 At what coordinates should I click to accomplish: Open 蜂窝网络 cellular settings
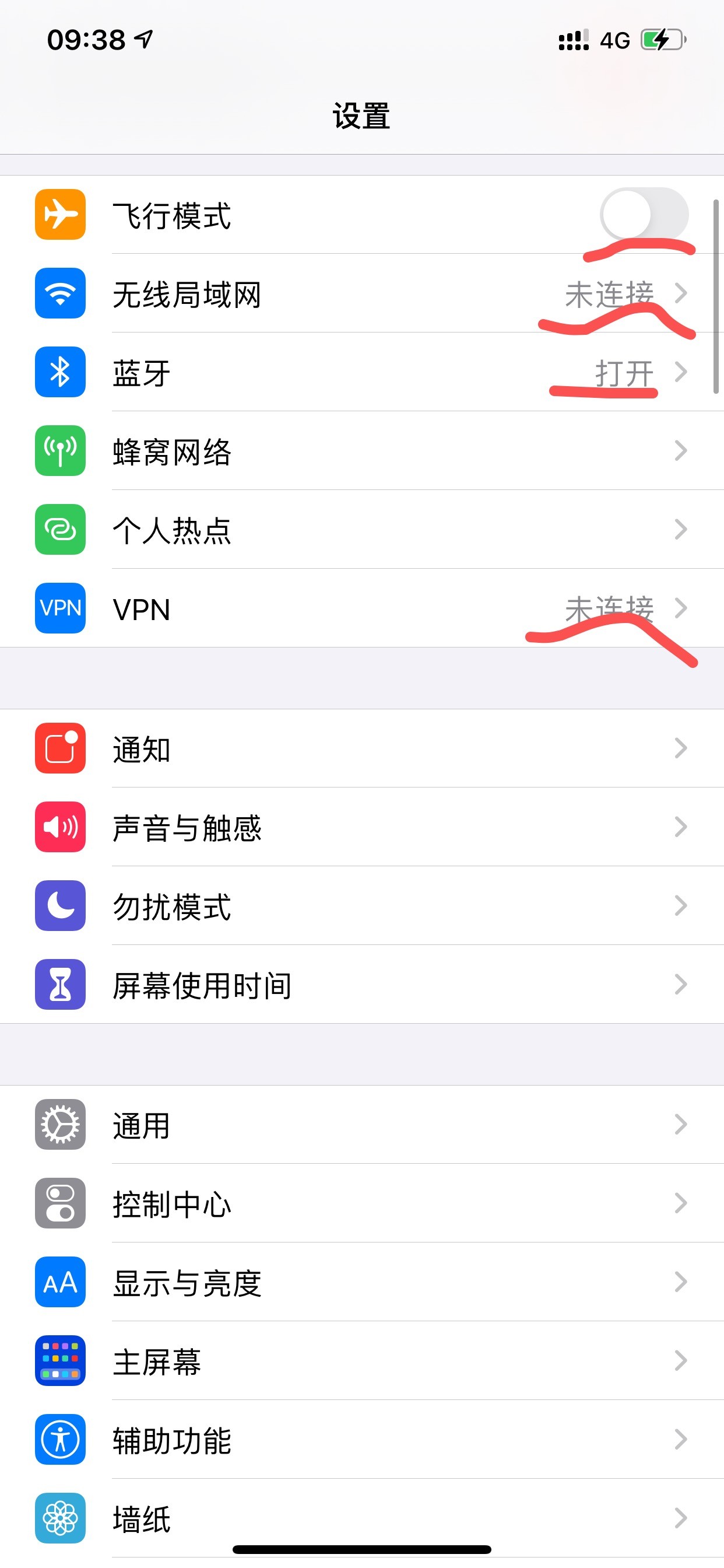(361, 451)
